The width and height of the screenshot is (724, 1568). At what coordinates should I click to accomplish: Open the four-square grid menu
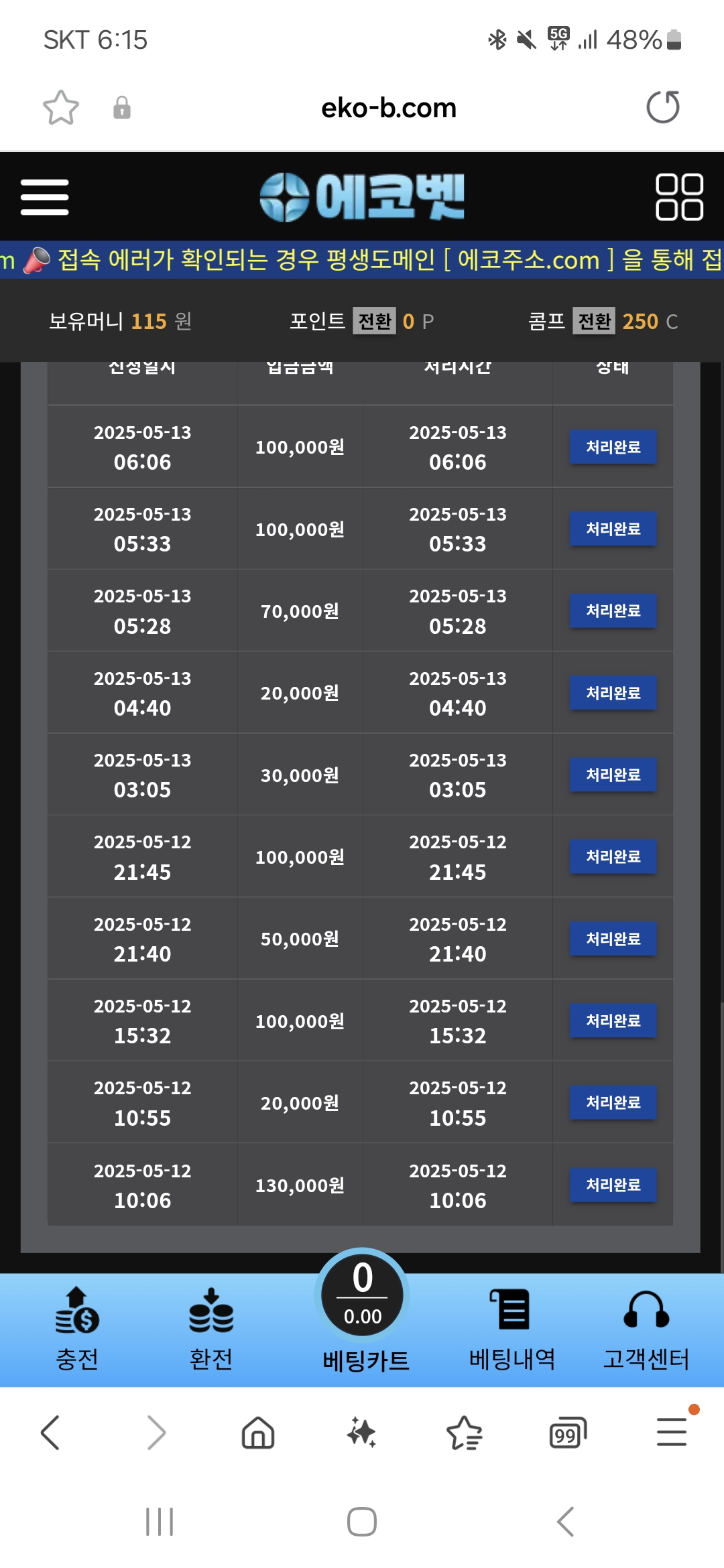pyautogui.click(x=679, y=197)
